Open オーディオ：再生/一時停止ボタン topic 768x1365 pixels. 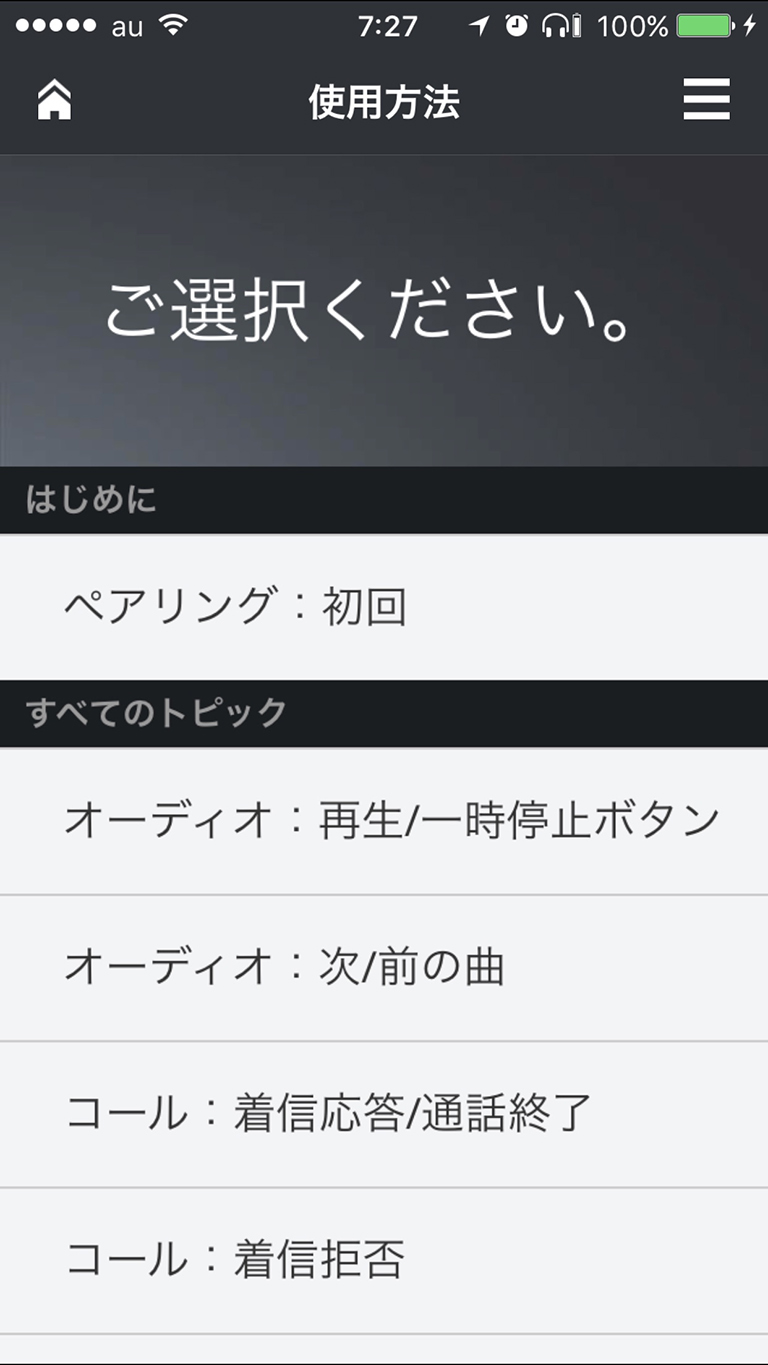384,821
